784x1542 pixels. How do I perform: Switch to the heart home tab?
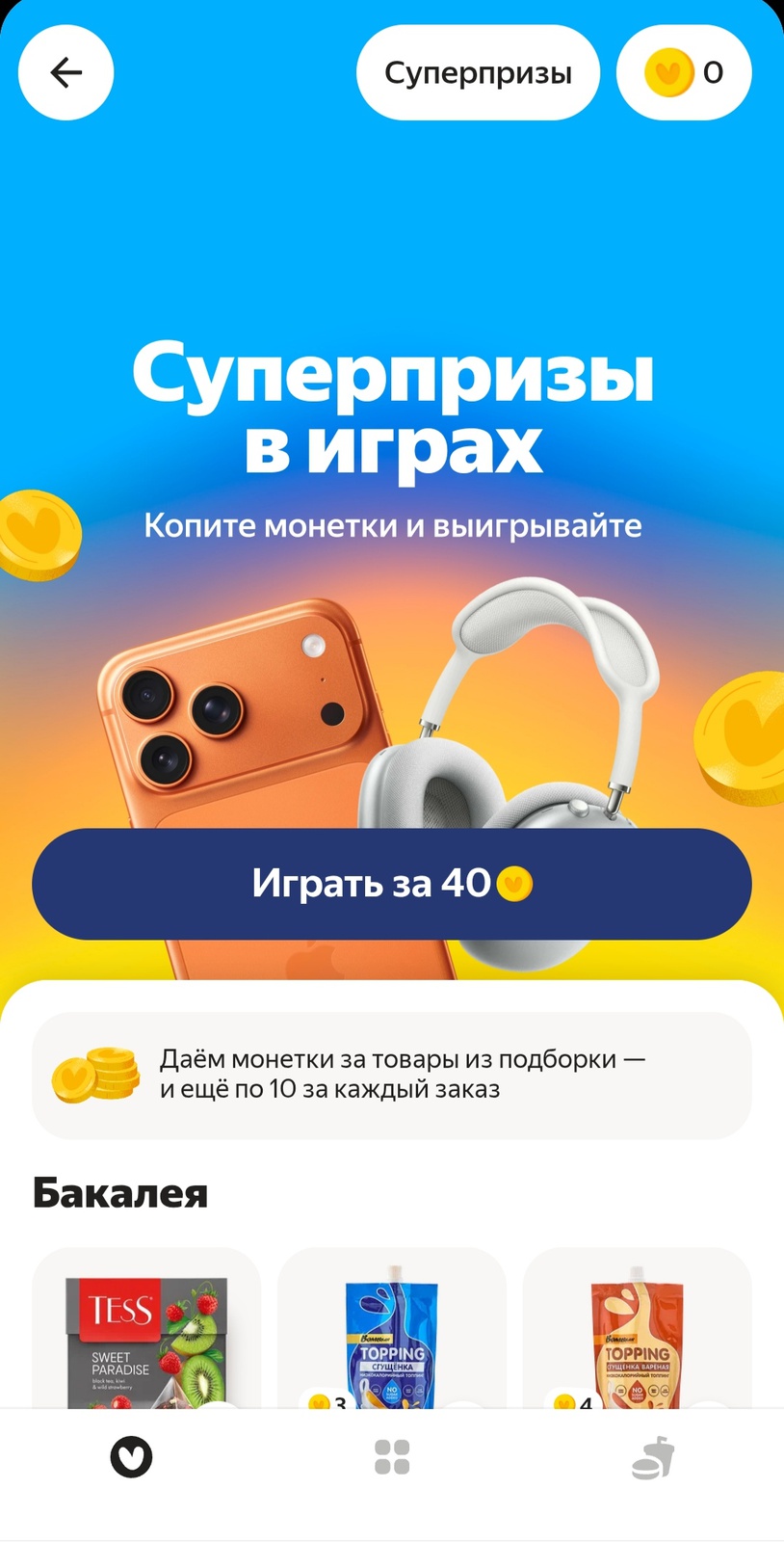(131, 1457)
